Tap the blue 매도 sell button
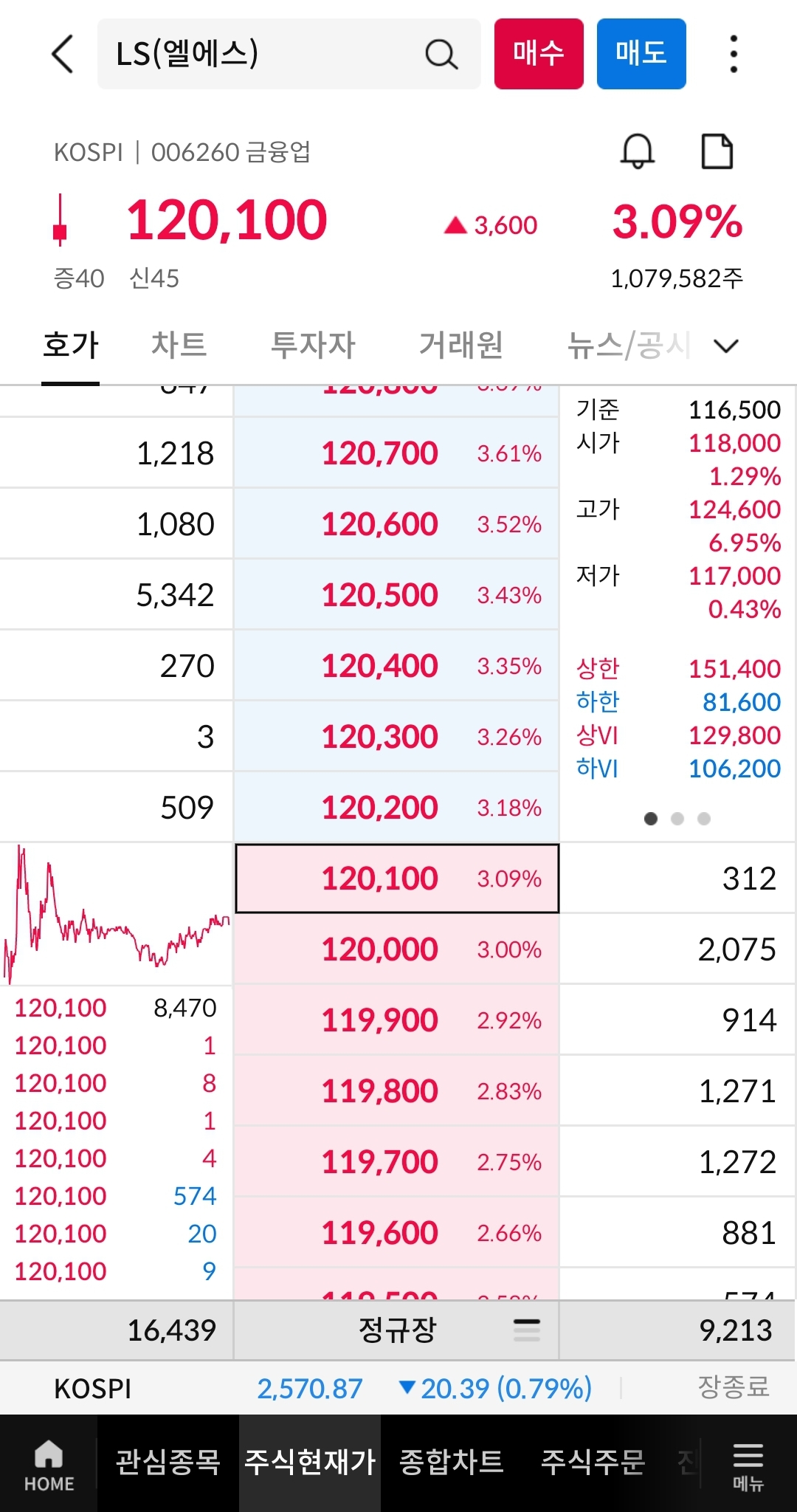 tap(641, 54)
